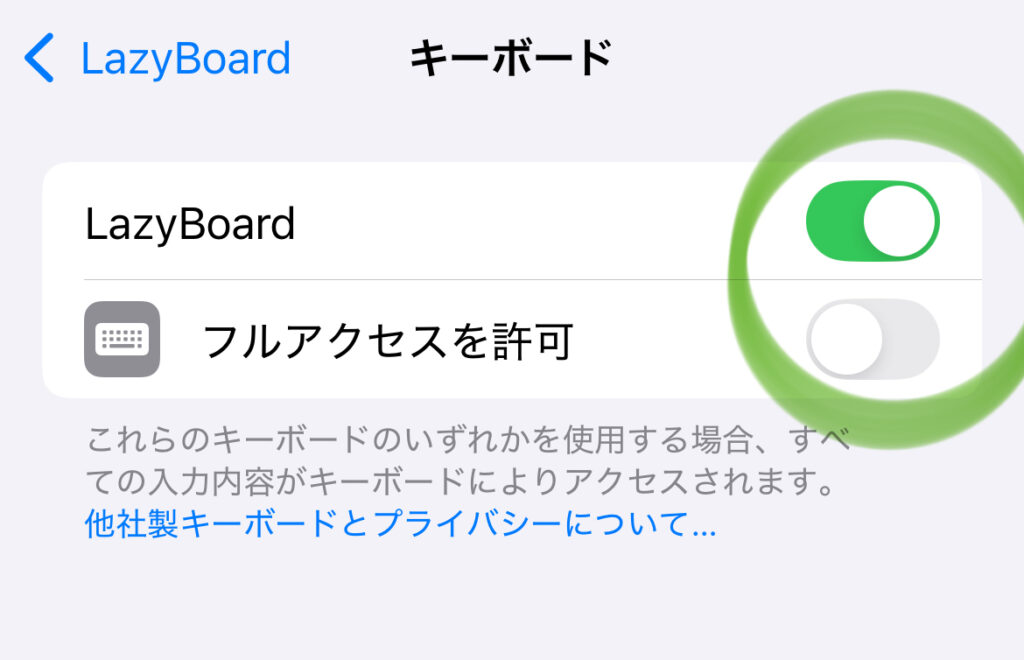The width and height of the screenshot is (1024, 660).
Task: Go back to LazyBoard settings
Action: (x=158, y=59)
